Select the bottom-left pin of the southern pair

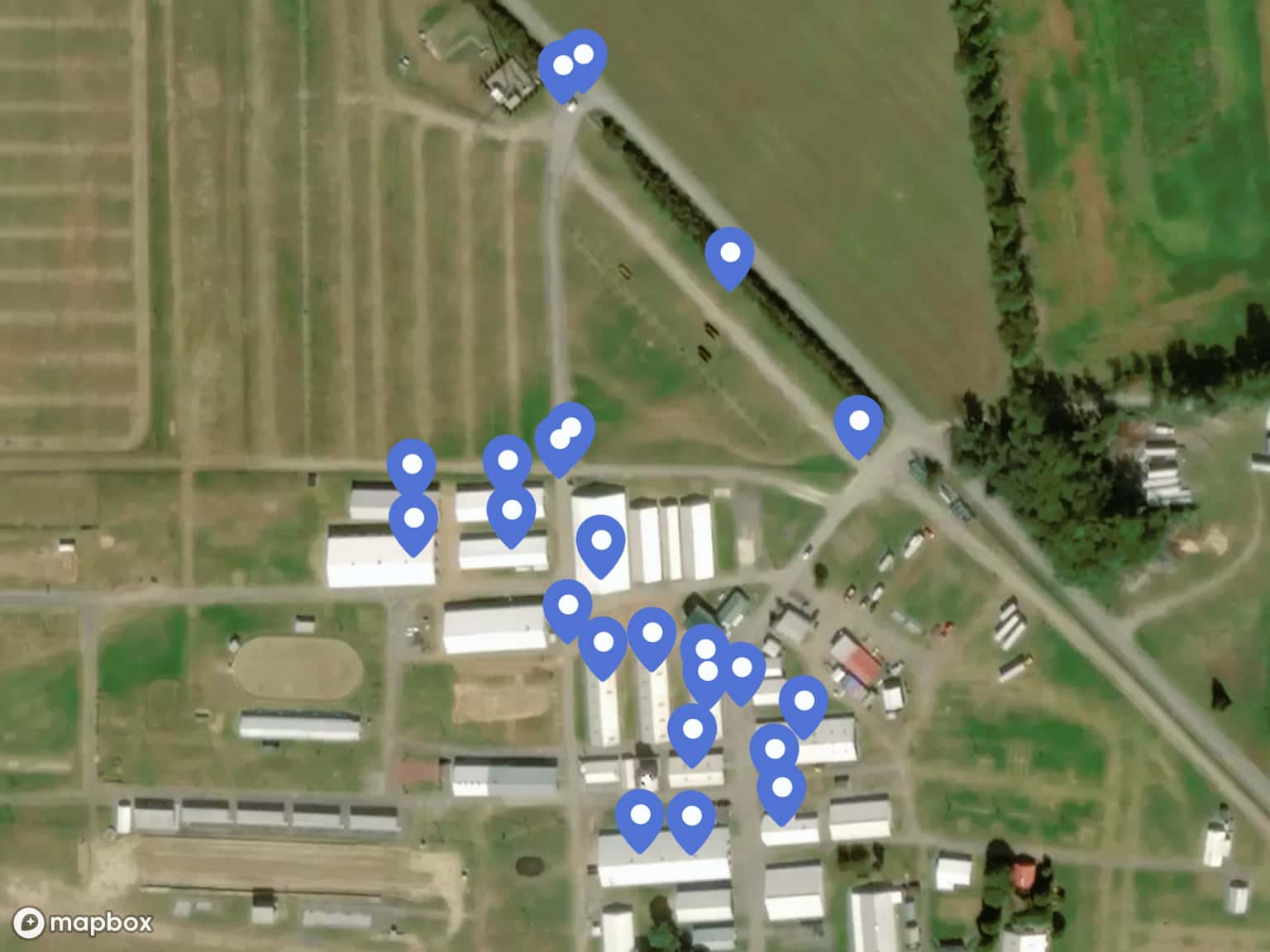tap(640, 820)
